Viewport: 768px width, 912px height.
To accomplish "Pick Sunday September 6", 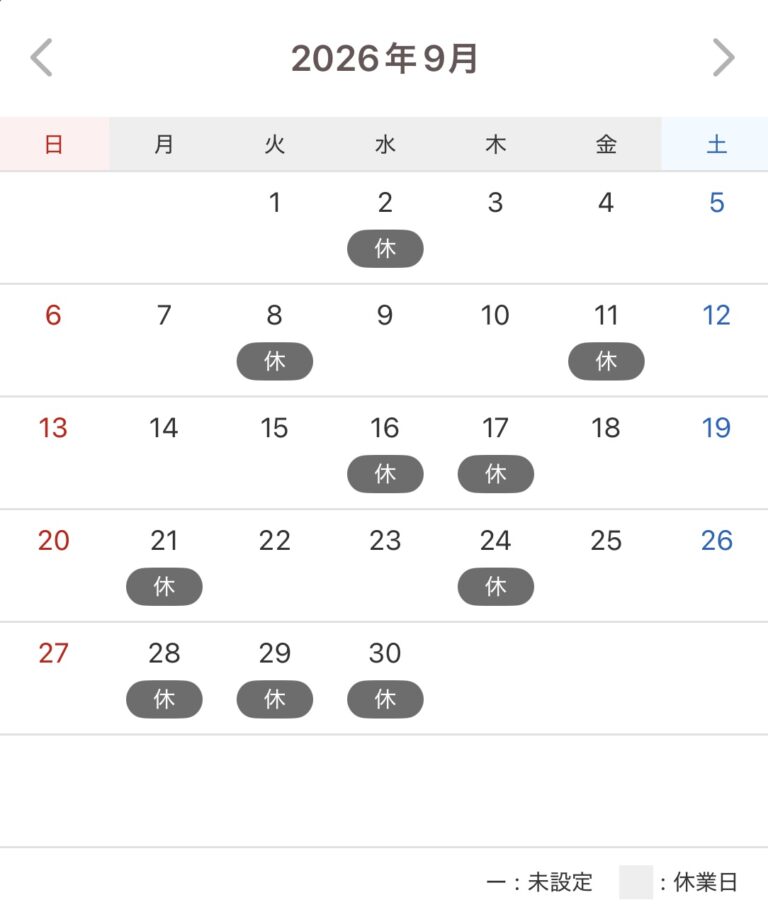I will (53, 340).
